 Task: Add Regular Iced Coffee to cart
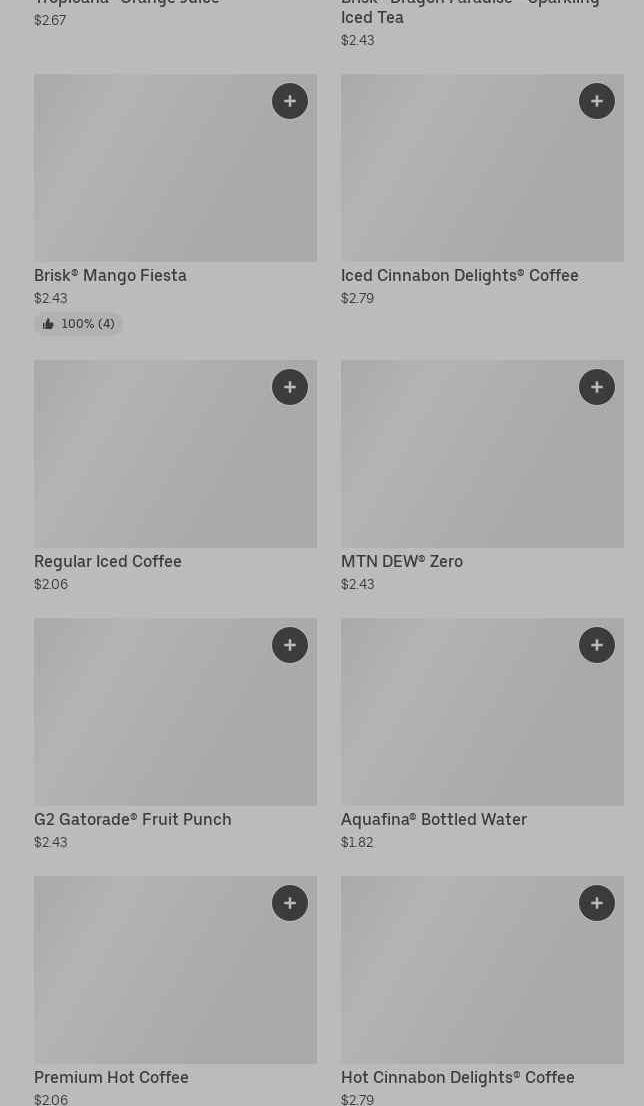point(290,387)
